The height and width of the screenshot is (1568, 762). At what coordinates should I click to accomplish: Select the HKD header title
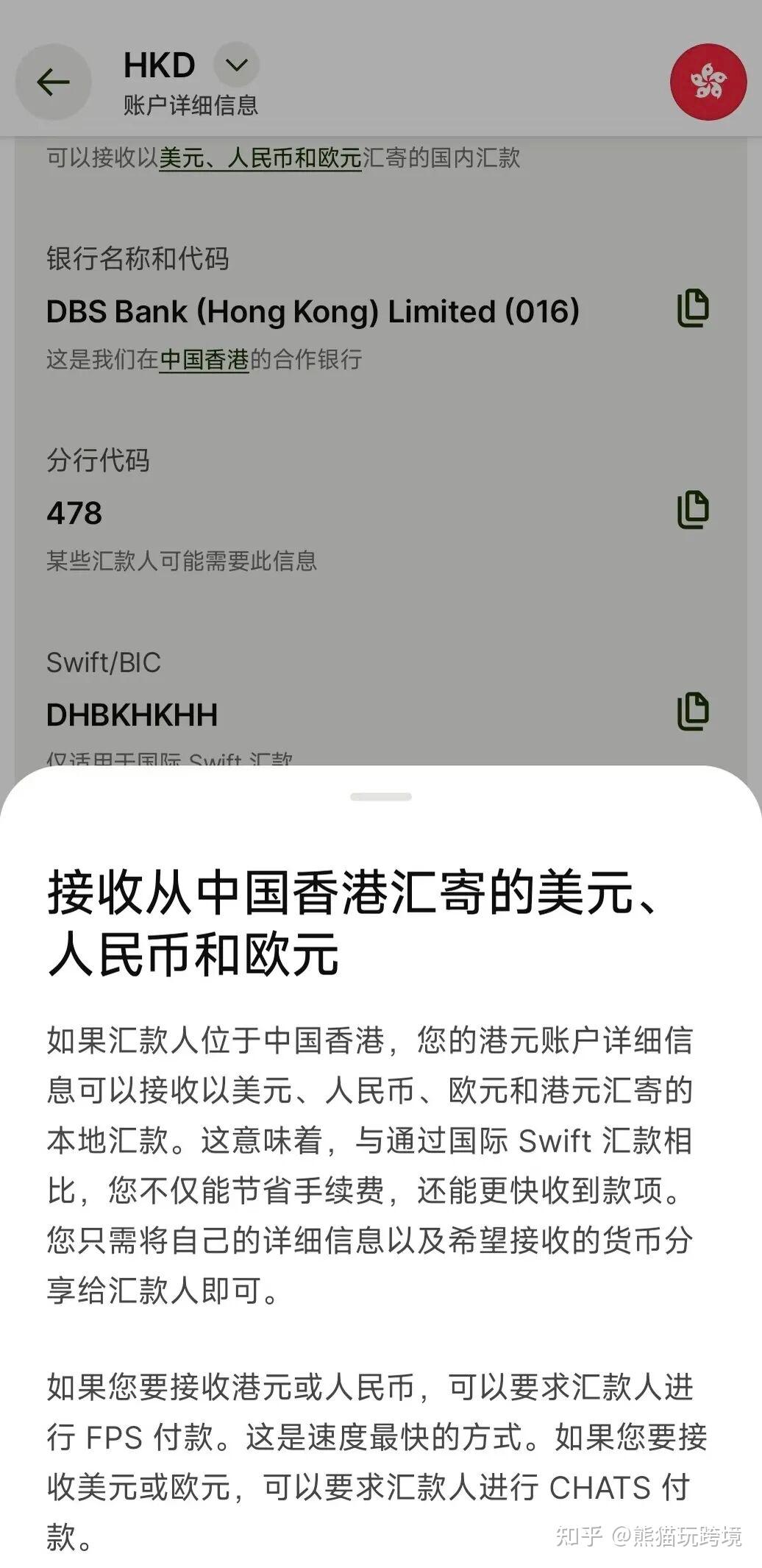click(158, 65)
